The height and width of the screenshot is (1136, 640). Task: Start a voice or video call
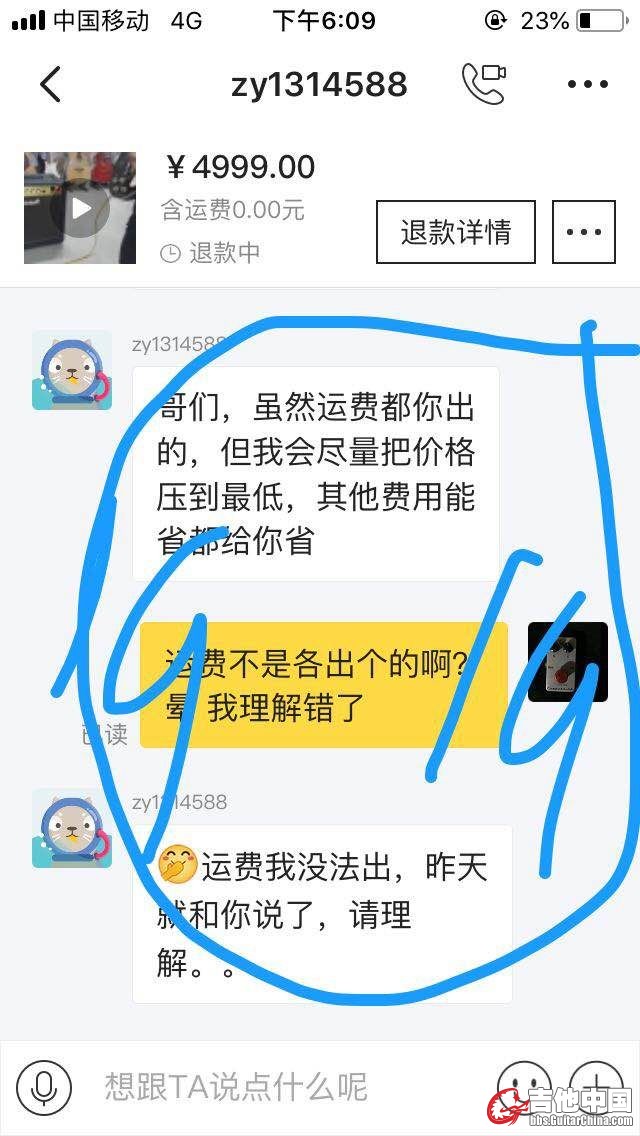pos(483,84)
